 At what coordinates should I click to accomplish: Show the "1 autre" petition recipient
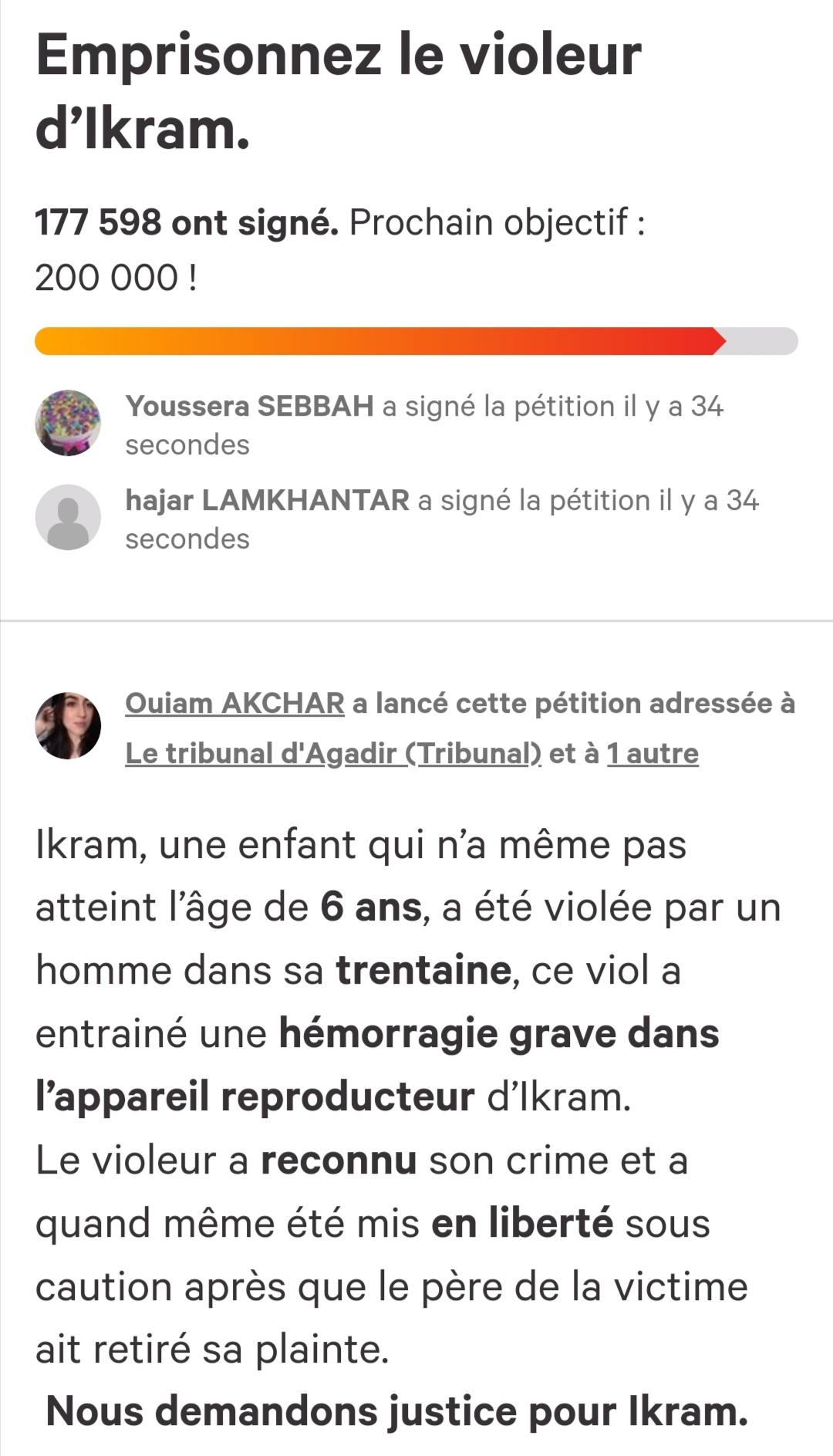[x=653, y=753]
